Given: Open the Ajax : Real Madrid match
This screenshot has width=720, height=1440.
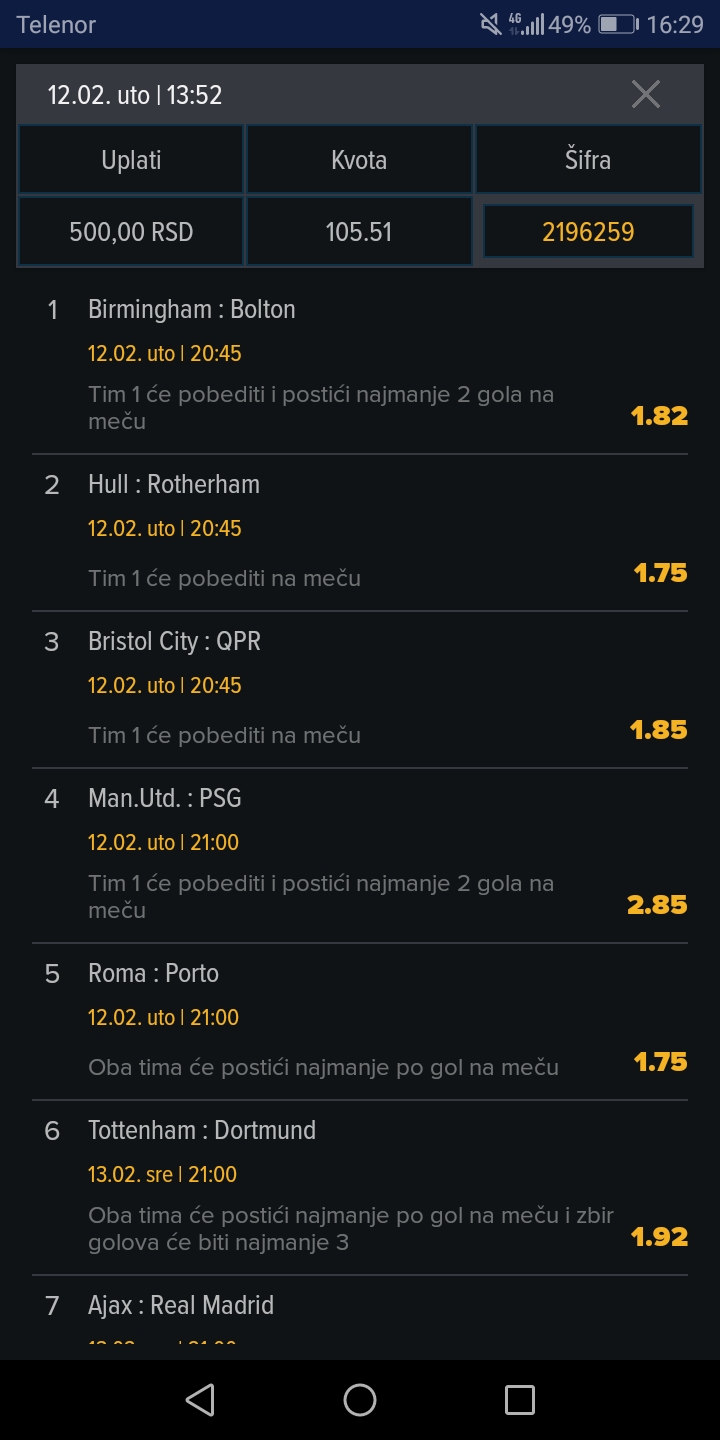Looking at the screenshot, I should [360, 1312].
